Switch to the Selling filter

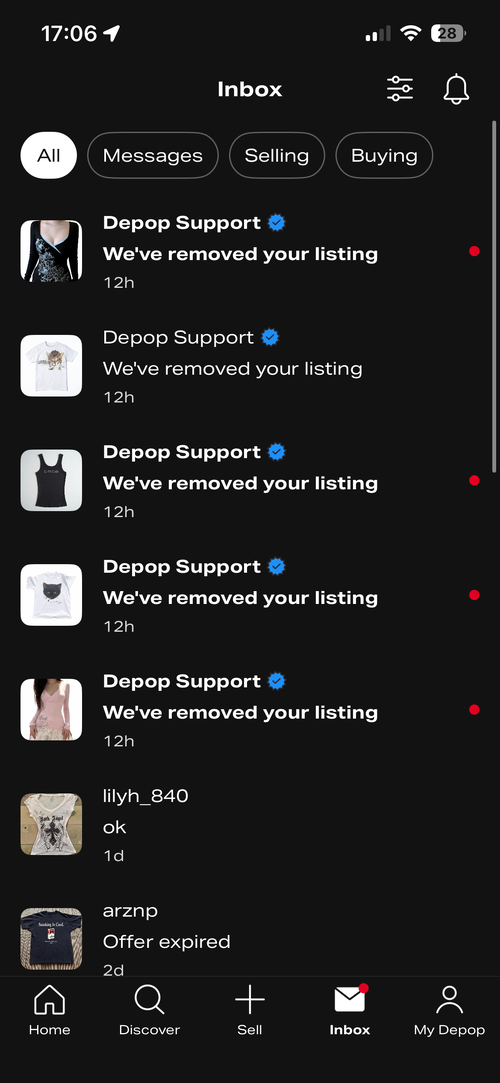[x=277, y=155]
